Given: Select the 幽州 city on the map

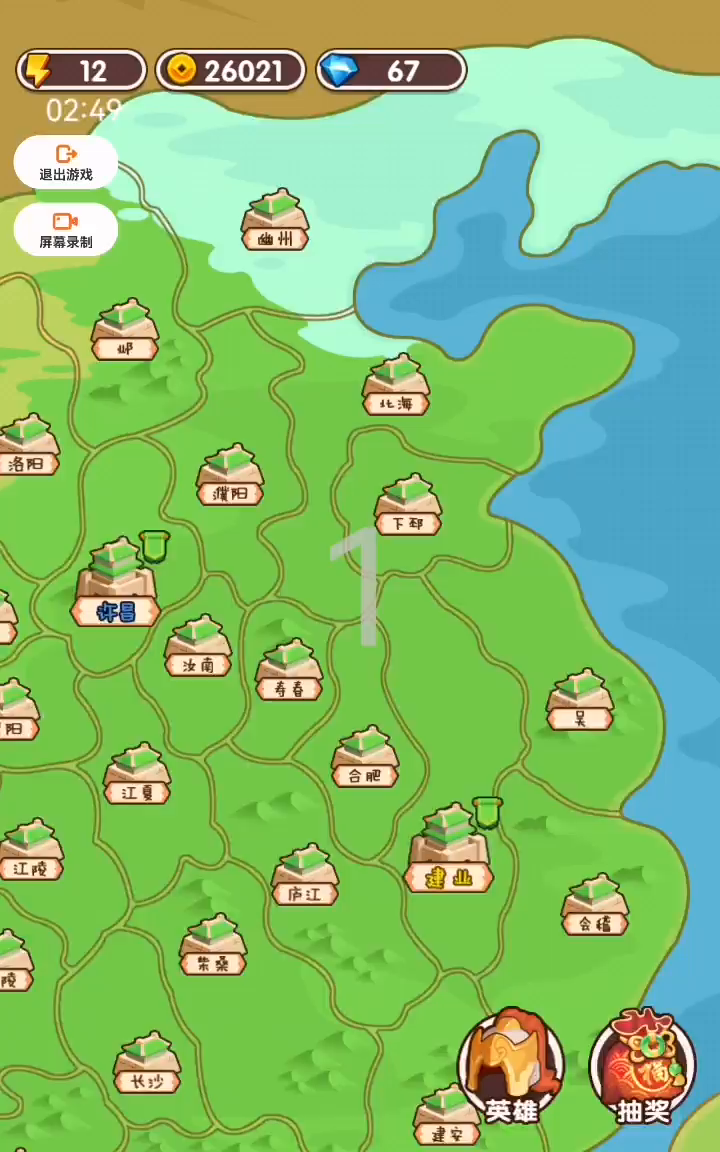Looking at the screenshot, I should tap(275, 220).
